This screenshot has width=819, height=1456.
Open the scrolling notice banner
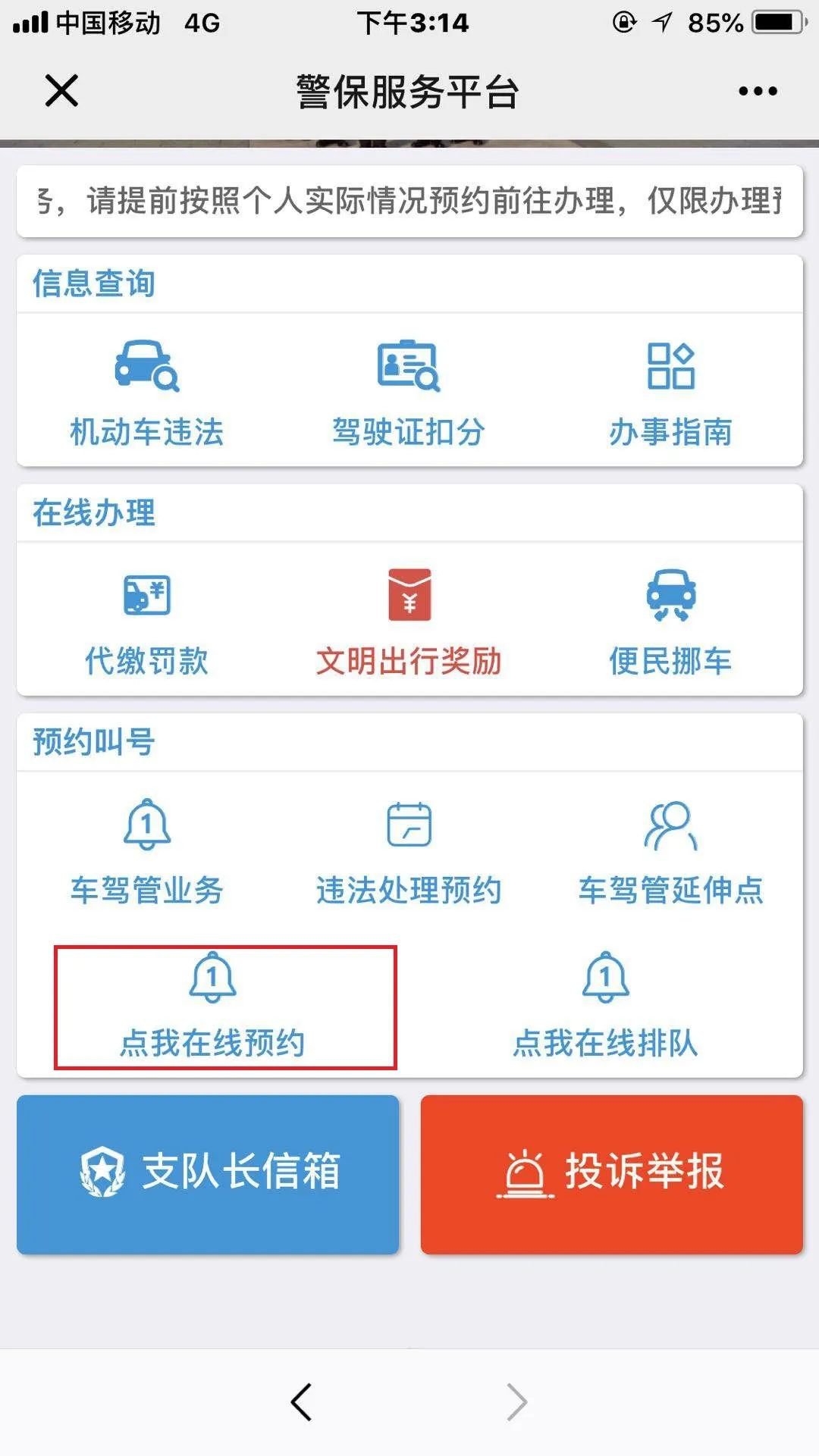(x=409, y=202)
